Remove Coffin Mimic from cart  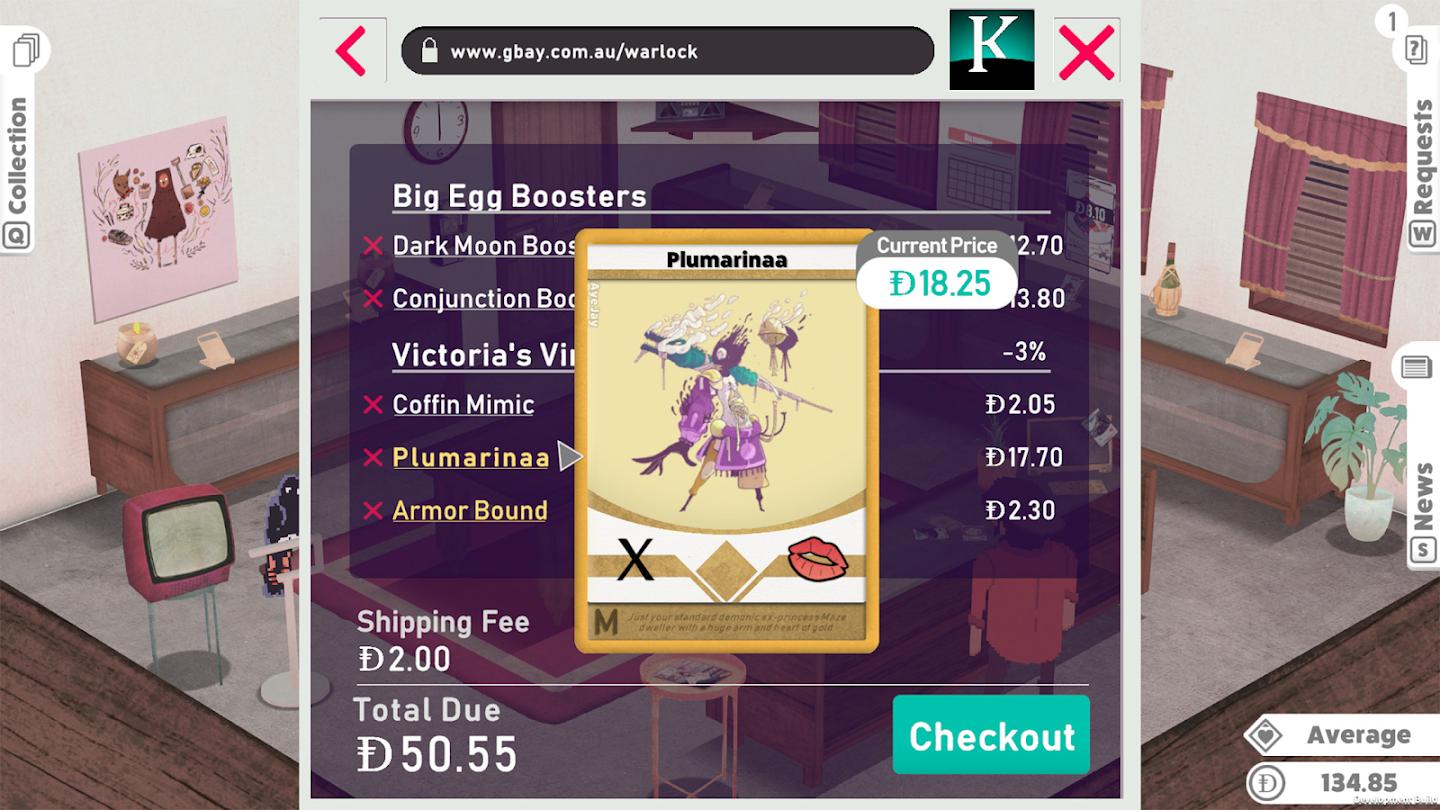click(x=373, y=405)
